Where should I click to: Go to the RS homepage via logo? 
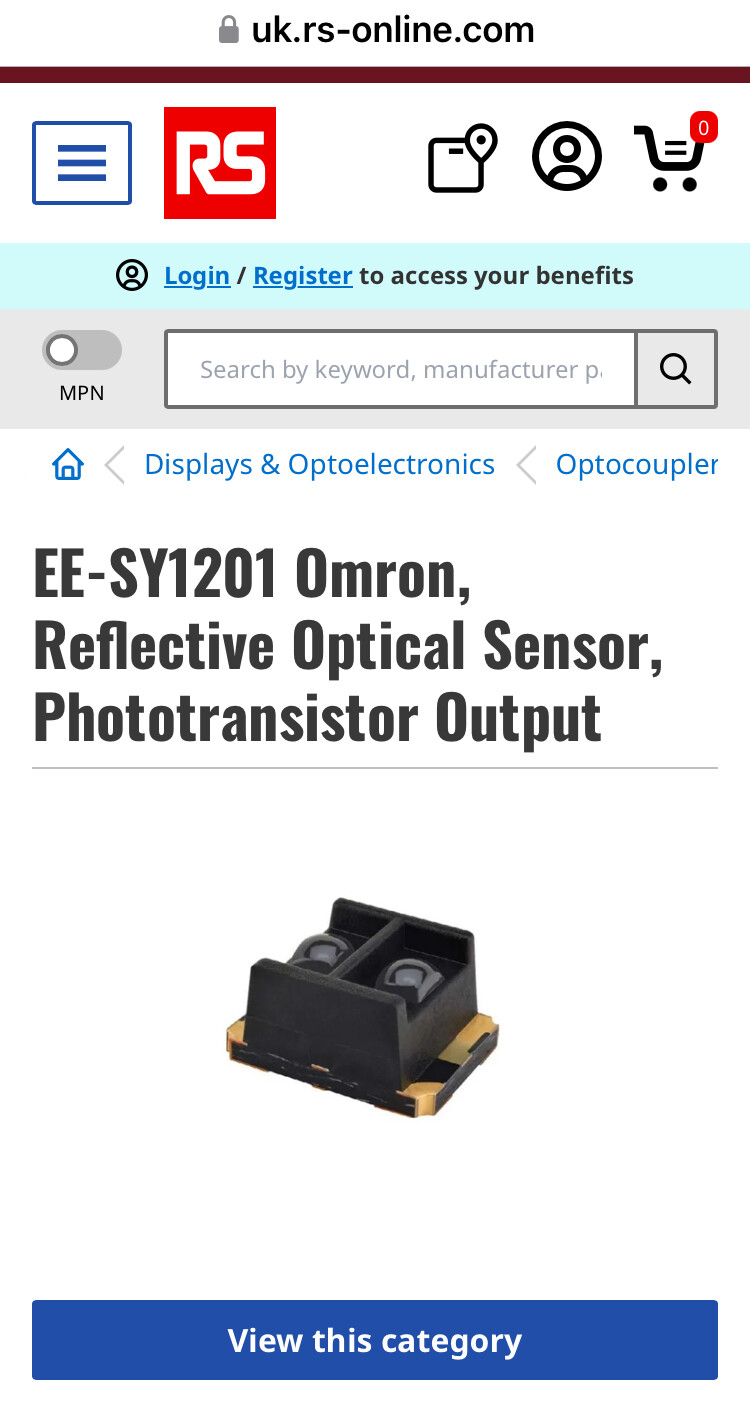pos(220,163)
